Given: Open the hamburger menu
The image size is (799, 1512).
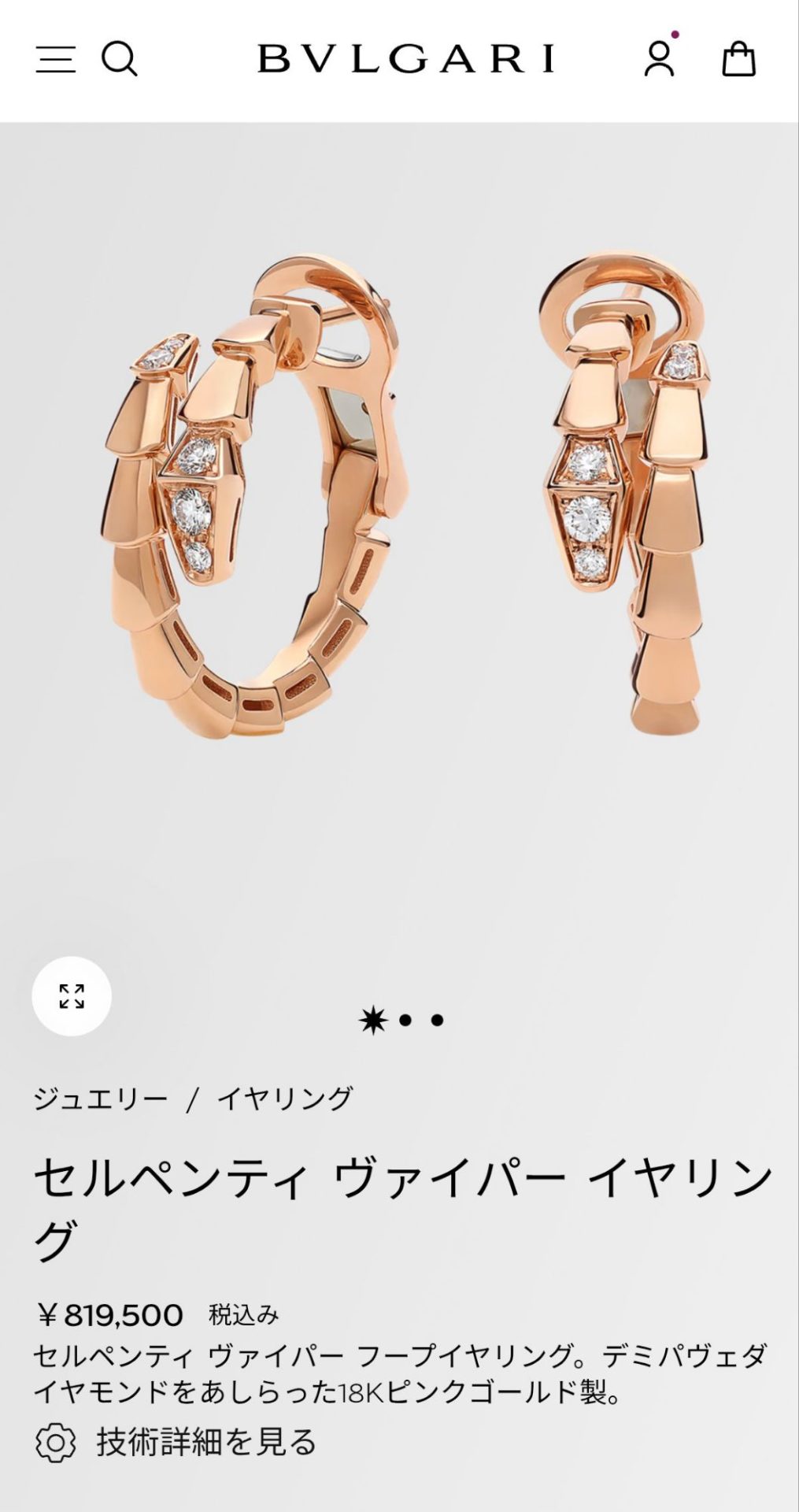Looking at the screenshot, I should pos(56,60).
